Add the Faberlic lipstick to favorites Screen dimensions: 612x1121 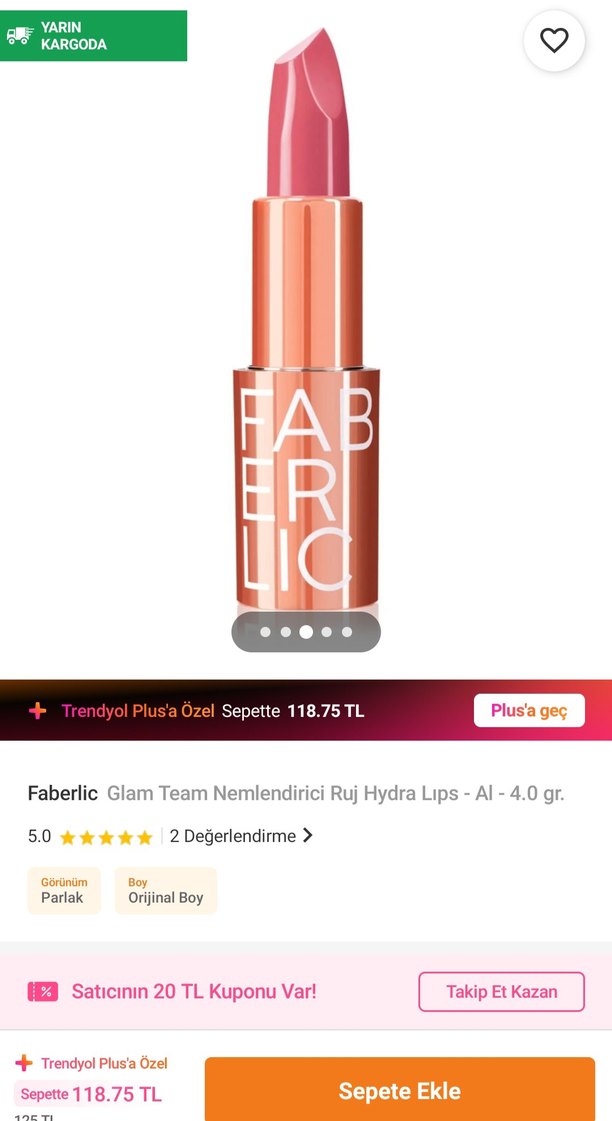click(x=553, y=41)
